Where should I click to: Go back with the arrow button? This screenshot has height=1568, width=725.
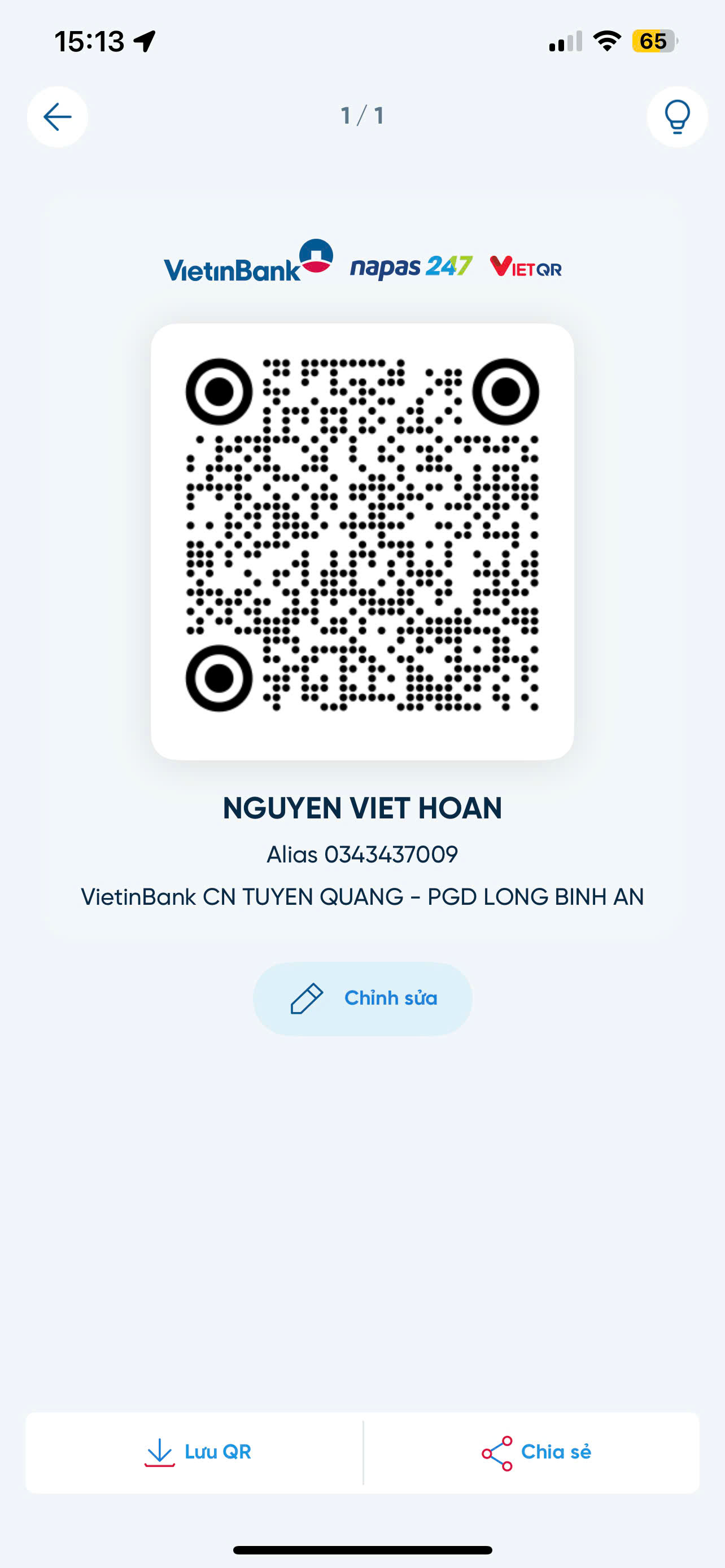[58, 117]
